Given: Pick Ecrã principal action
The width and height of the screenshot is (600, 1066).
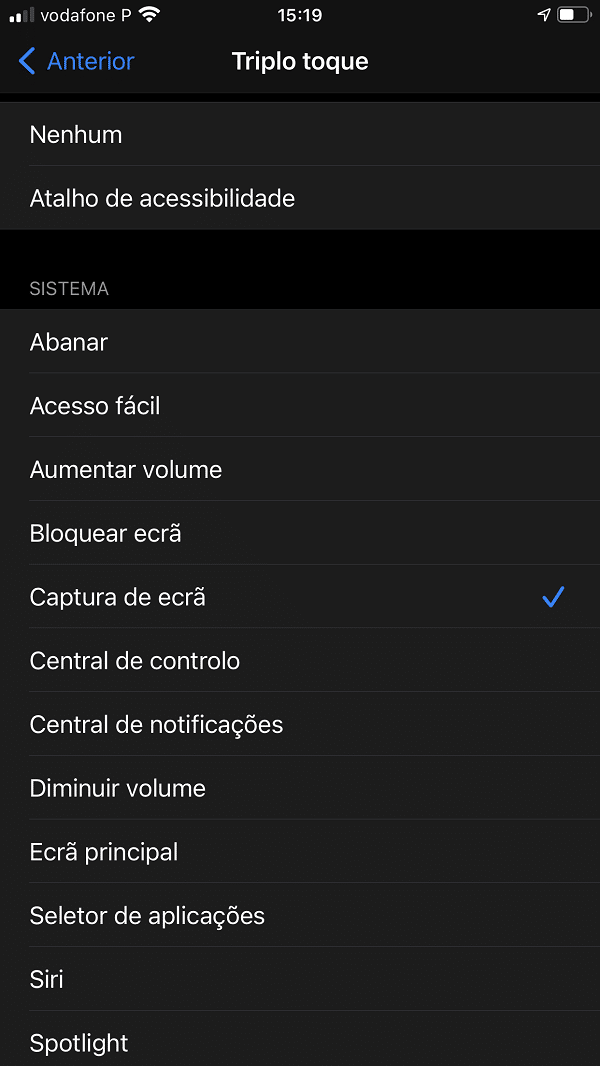Looking at the screenshot, I should click(300, 851).
